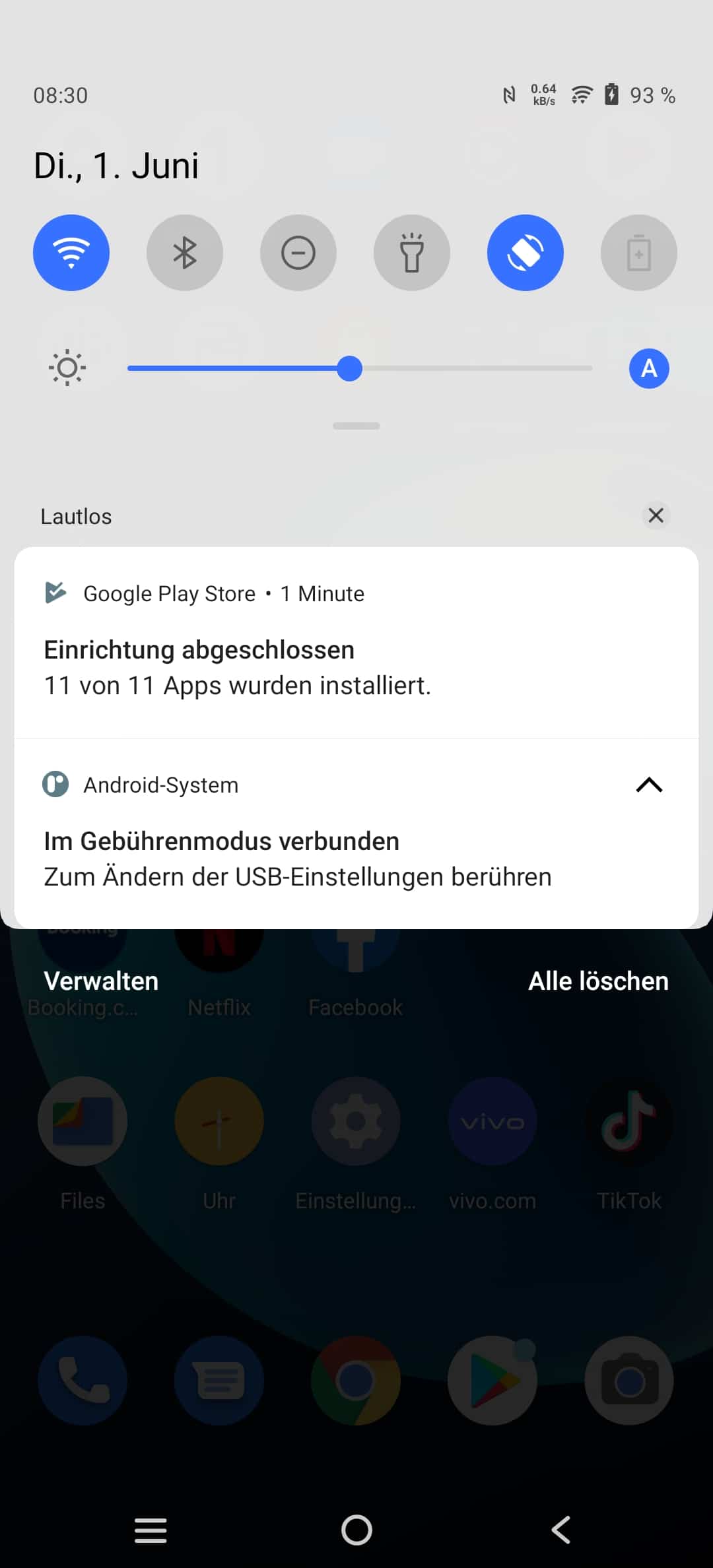Toggle automatic brightness (A button)
The height and width of the screenshot is (1568, 713).
pyautogui.click(x=649, y=368)
